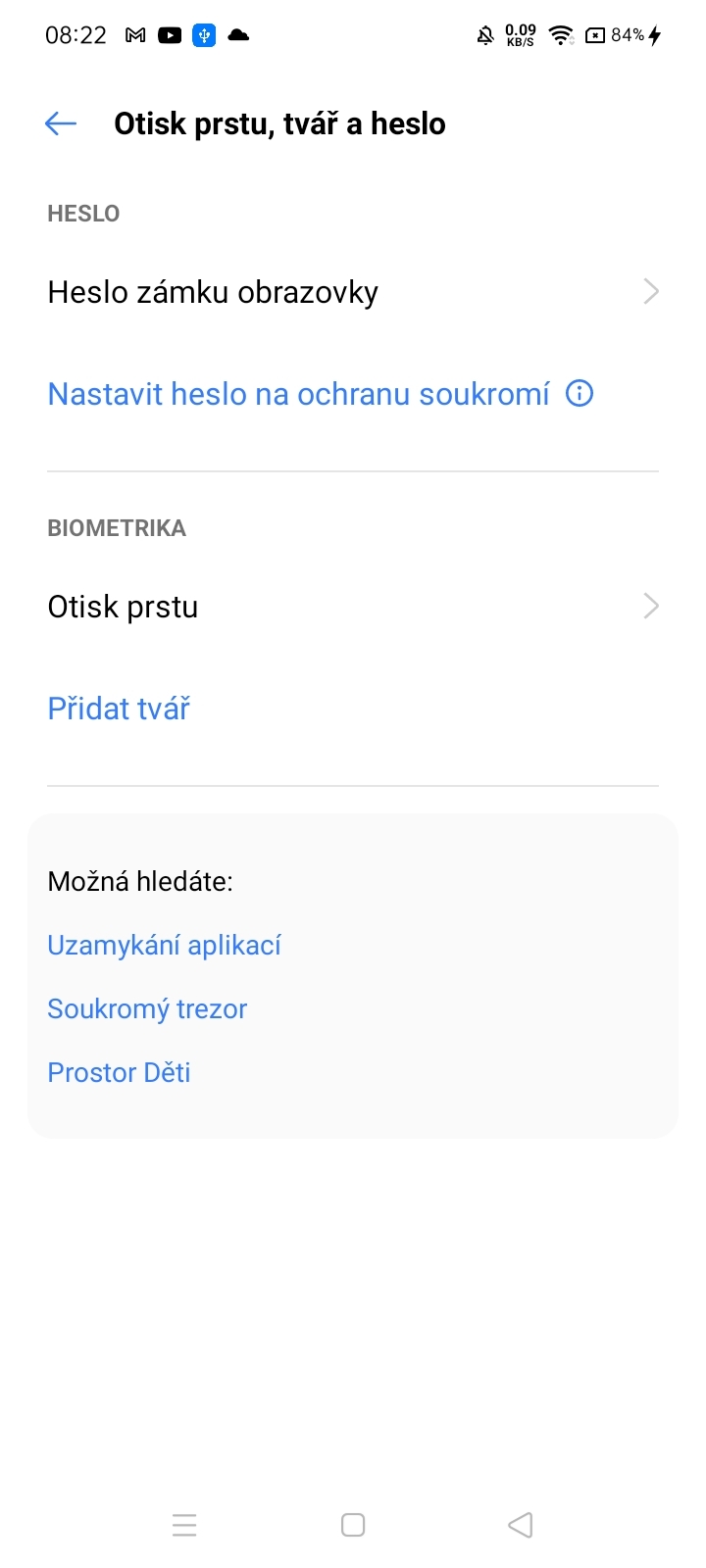Select Přidat tvář to enroll face
This screenshot has height=1568, width=706.
pyautogui.click(x=119, y=708)
